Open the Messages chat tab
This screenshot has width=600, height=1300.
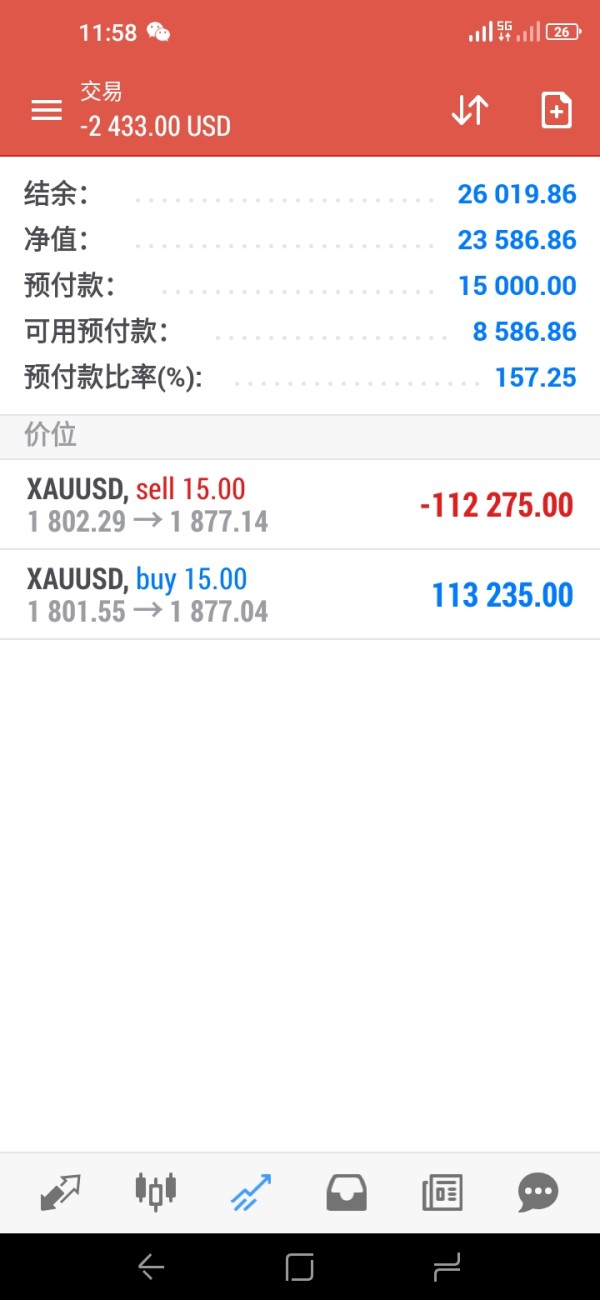(538, 1192)
